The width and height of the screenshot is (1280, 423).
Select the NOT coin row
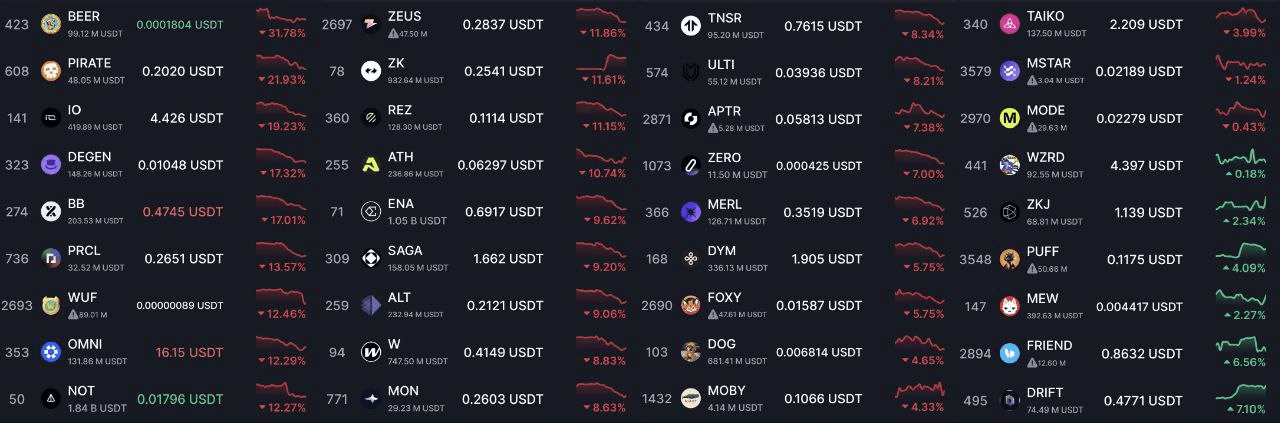[81, 391]
